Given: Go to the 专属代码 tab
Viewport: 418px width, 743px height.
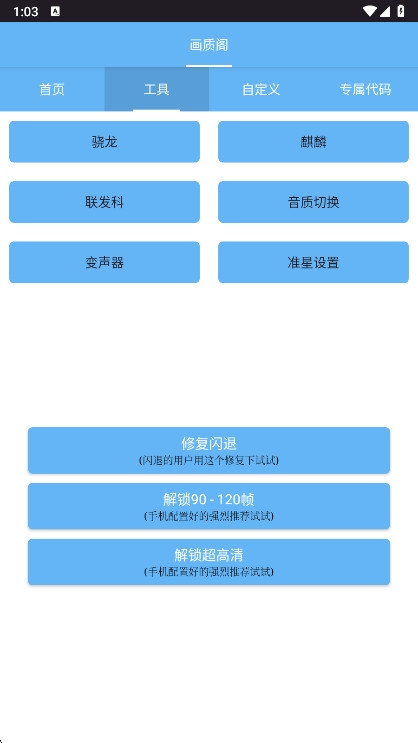Looking at the screenshot, I should [x=365, y=89].
